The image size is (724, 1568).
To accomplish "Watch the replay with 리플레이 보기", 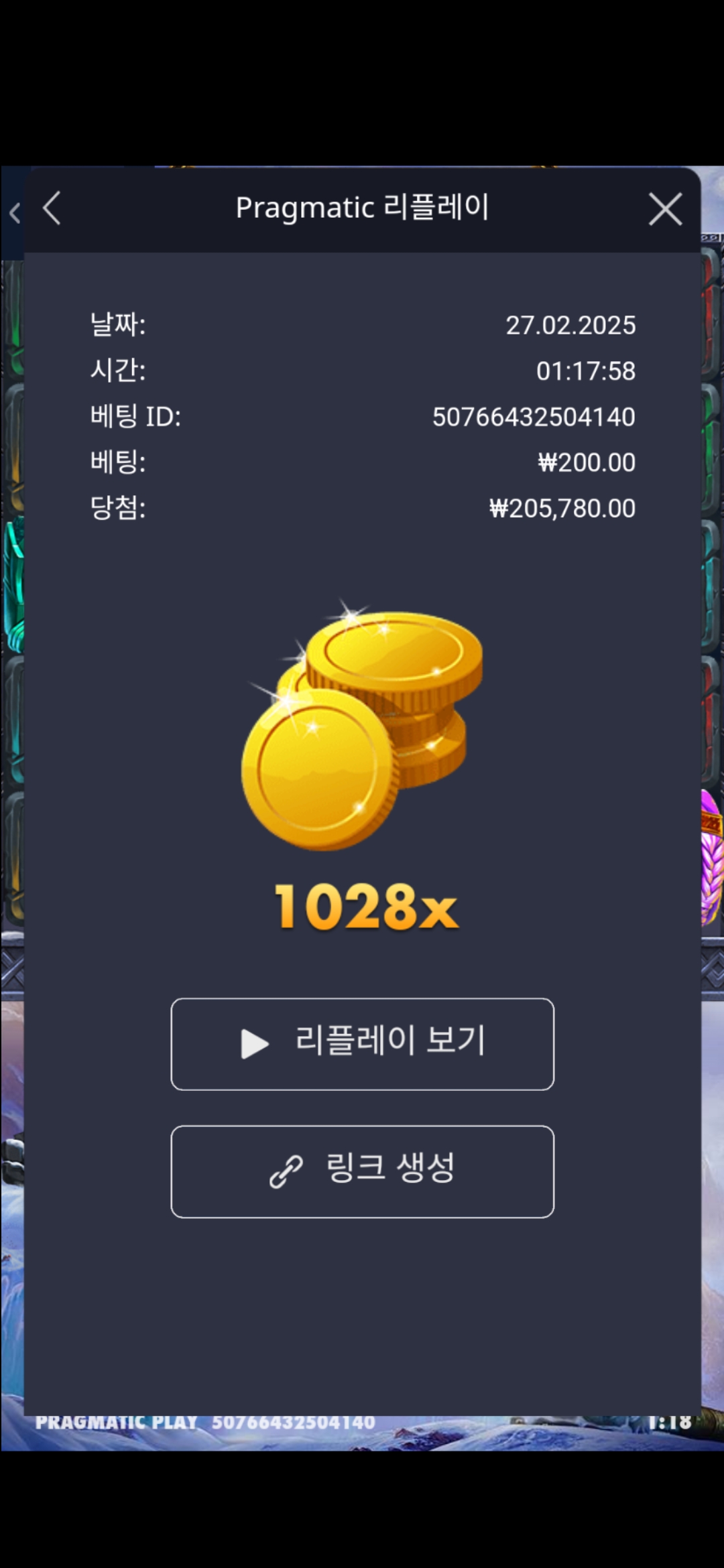I will 362,1044.
